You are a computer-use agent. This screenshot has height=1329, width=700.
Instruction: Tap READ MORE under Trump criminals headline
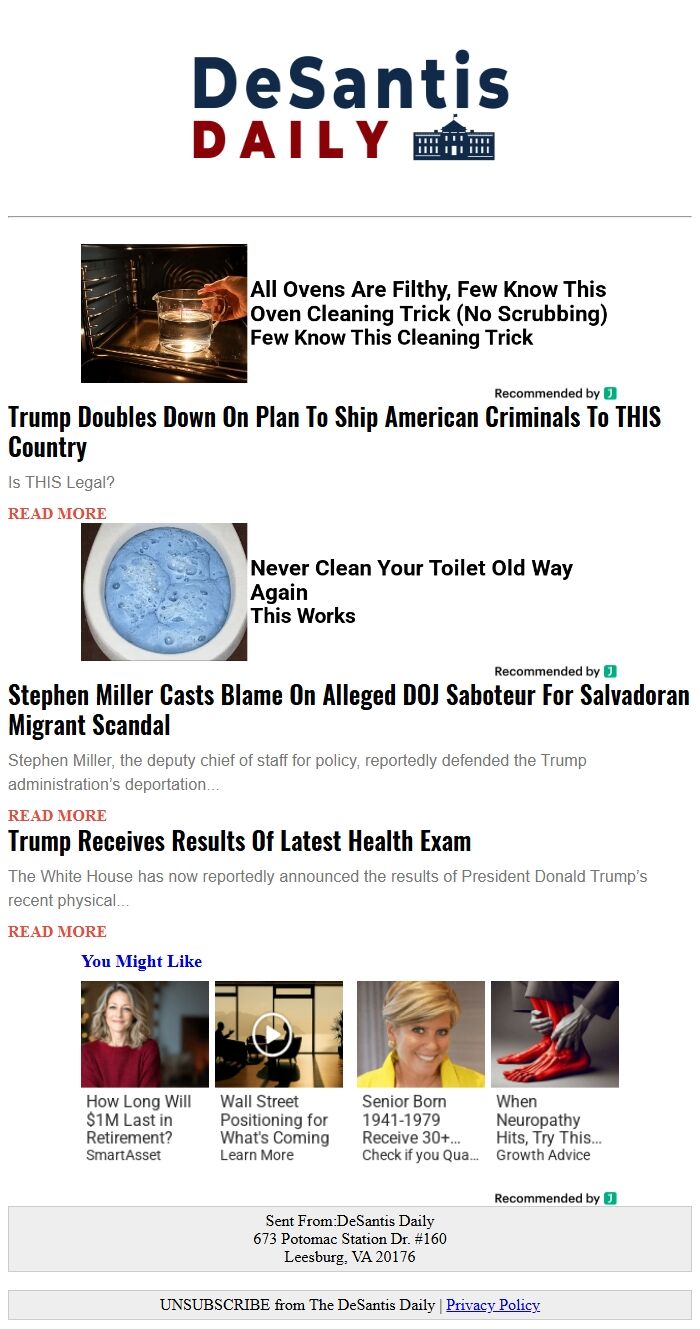click(57, 514)
